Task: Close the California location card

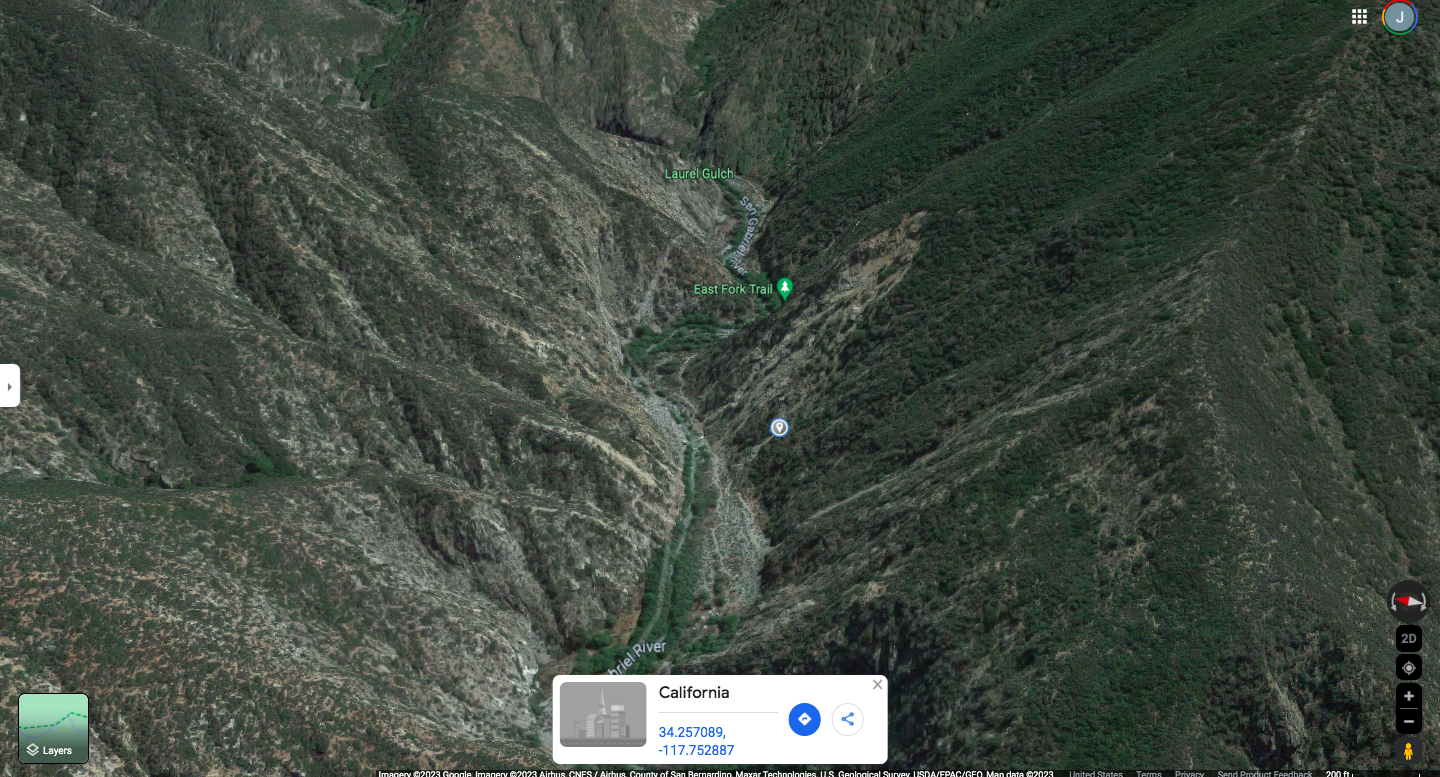Action: coord(877,685)
